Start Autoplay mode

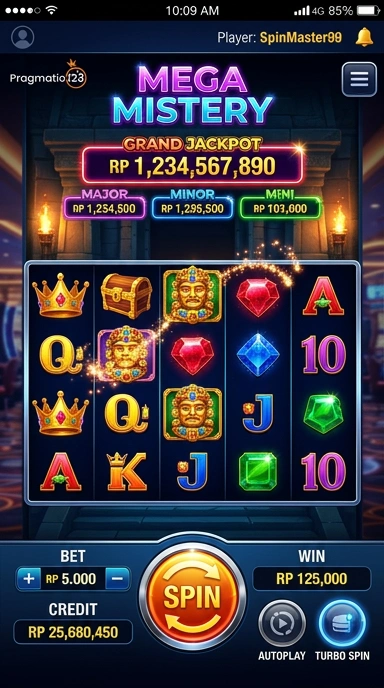click(282, 623)
